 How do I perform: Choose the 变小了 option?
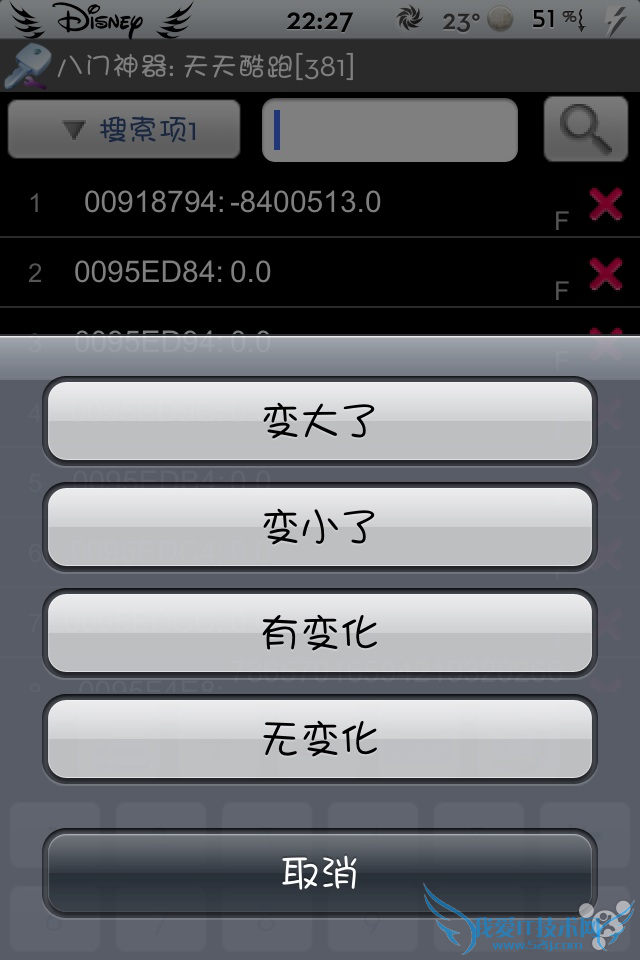coord(319,527)
